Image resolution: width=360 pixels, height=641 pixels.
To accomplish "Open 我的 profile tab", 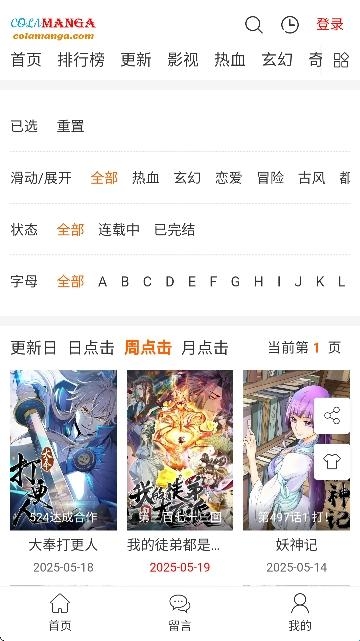I will pyautogui.click(x=300, y=613).
